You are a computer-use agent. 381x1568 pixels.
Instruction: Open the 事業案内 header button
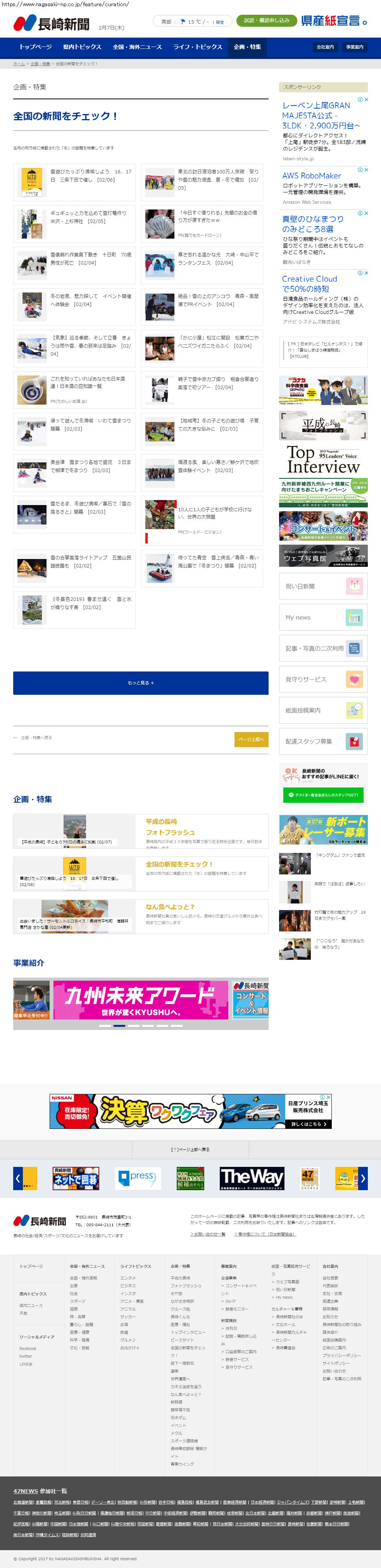354,47
